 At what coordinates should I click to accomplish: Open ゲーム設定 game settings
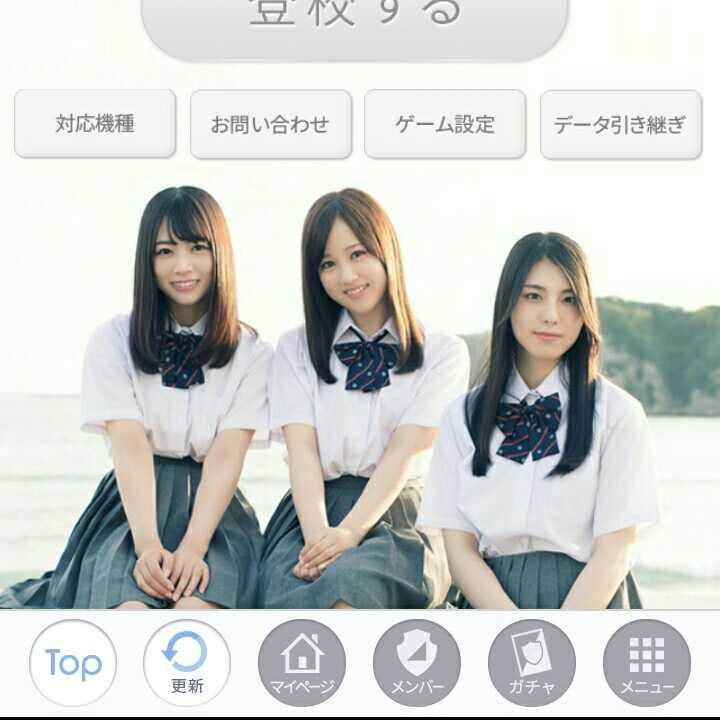[x=445, y=124]
